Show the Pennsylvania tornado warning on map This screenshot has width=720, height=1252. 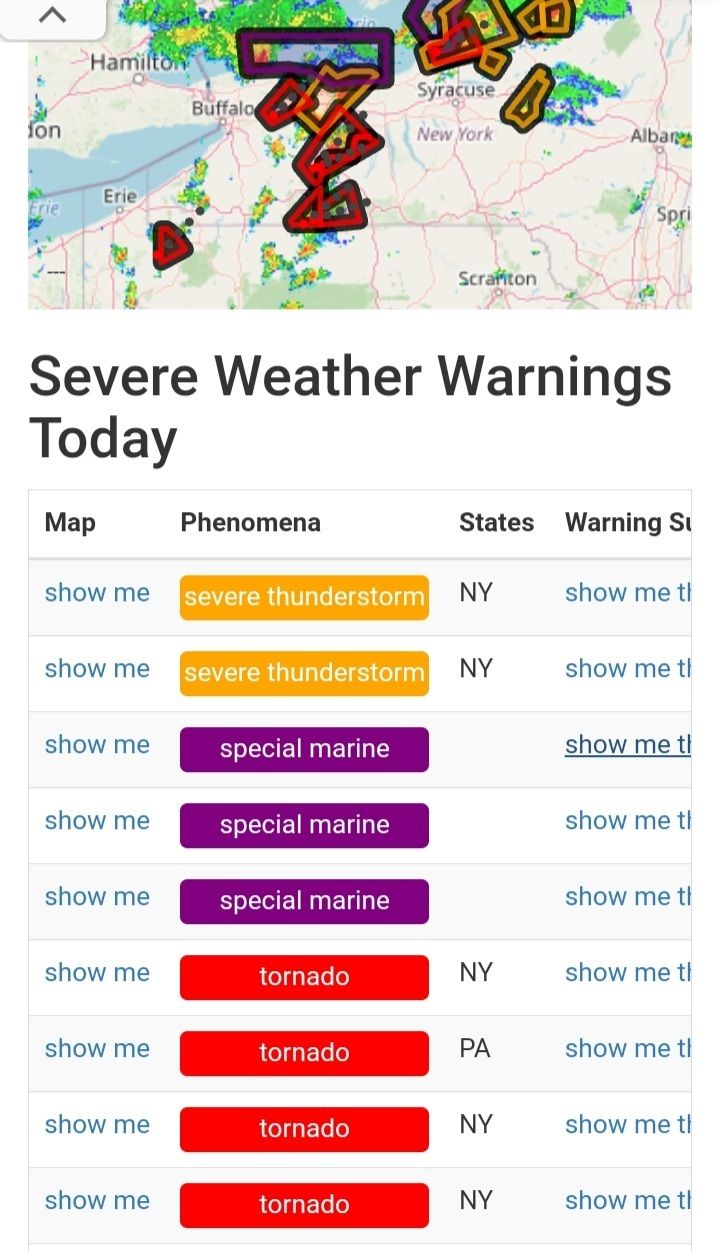(x=97, y=1048)
